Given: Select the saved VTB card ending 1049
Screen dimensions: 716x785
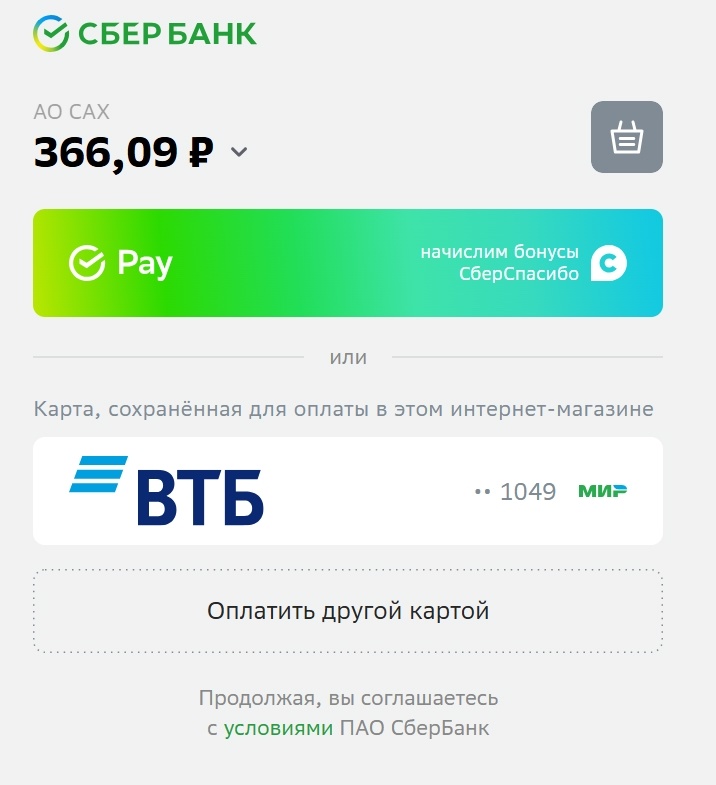Looking at the screenshot, I should point(347,491).
